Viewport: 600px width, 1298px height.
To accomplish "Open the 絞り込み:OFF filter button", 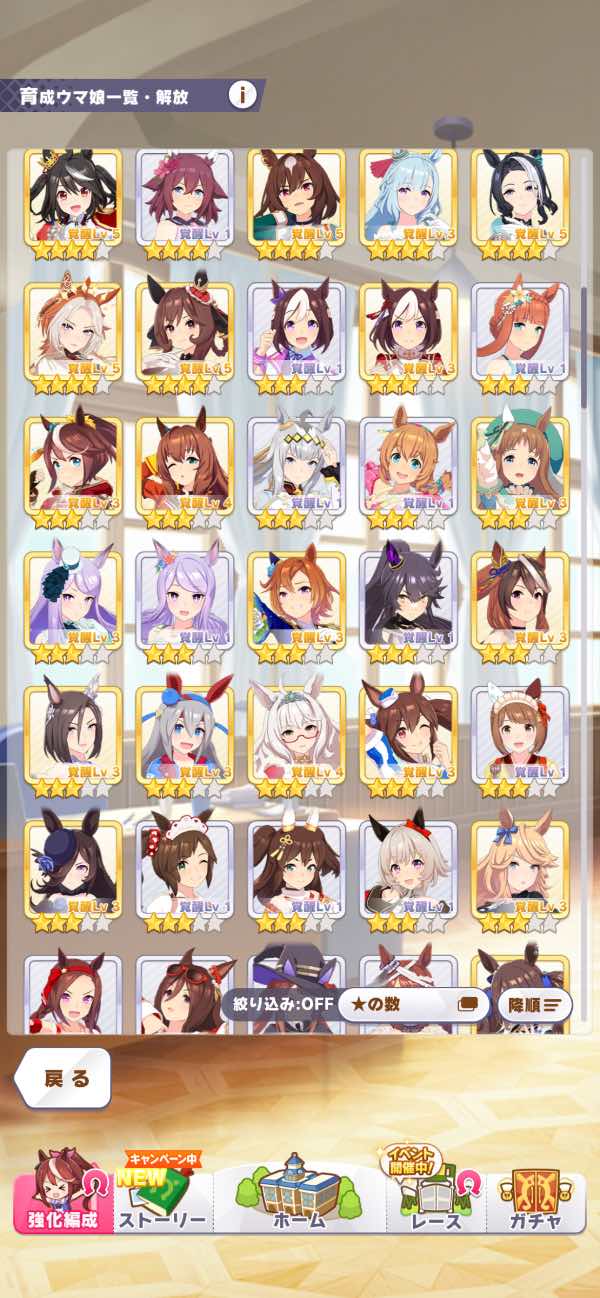I will click(x=279, y=1003).
